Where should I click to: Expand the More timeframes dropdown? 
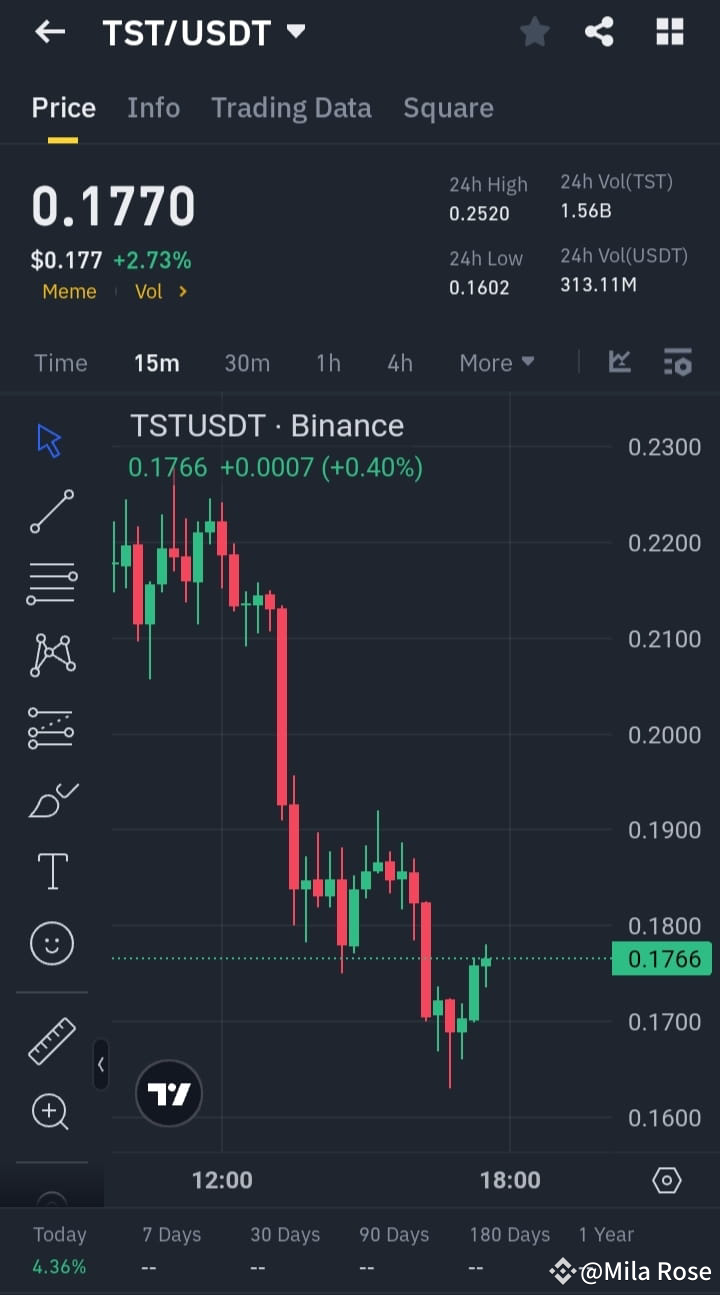(497, 363)
